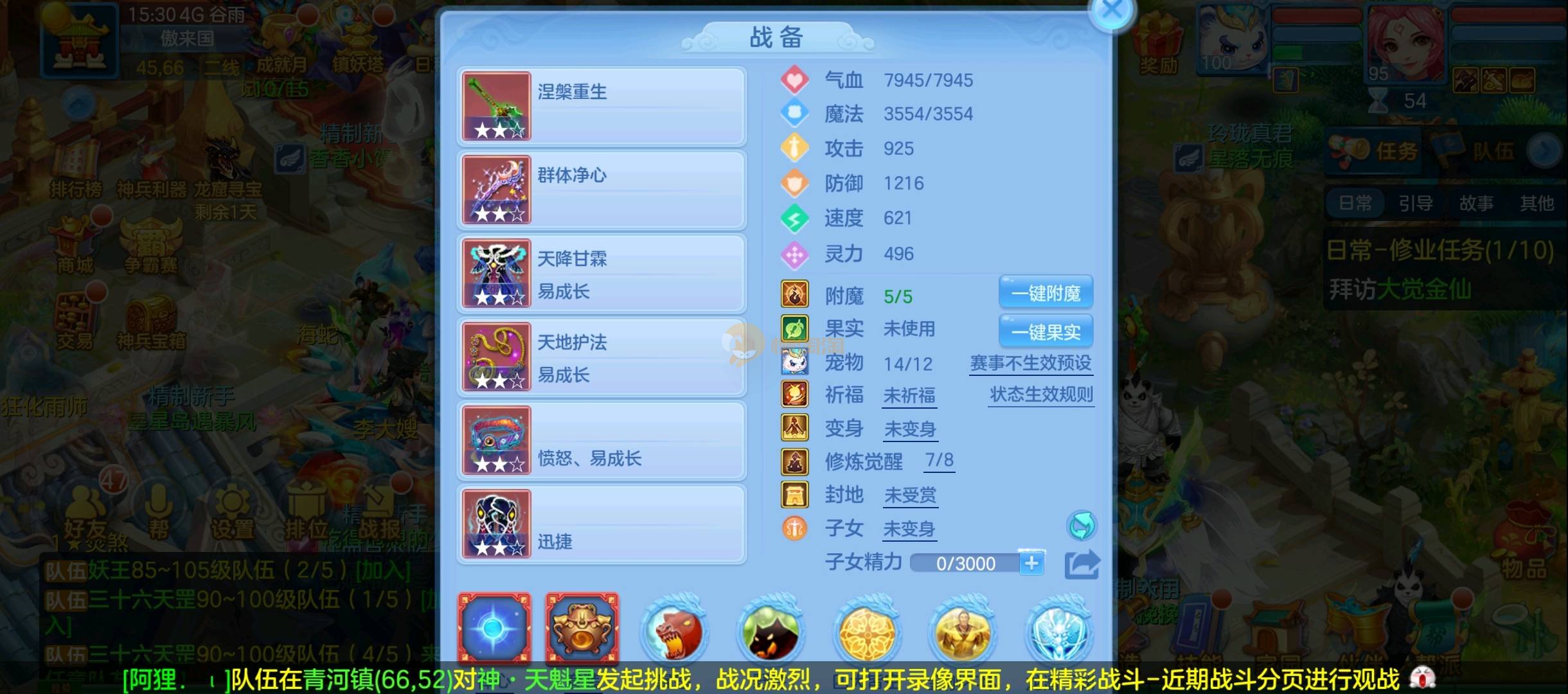This screenshot has width=1568, height=694.
Task: Close the 战备 dialog
Action: pos(1112,12)
